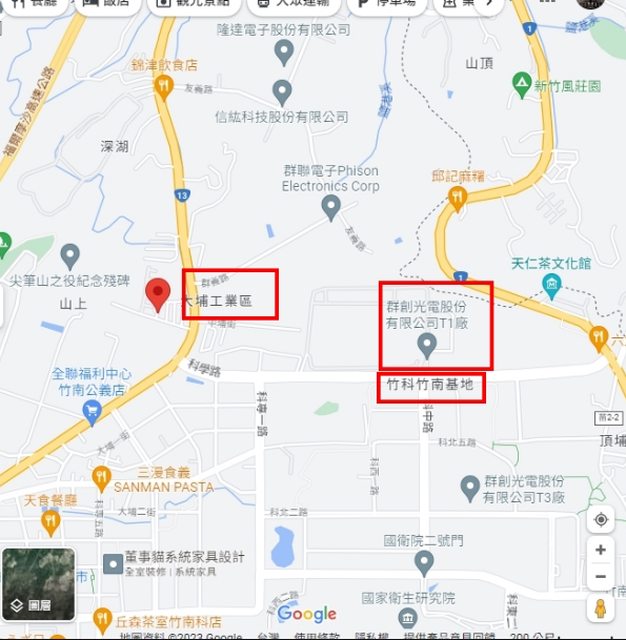Image resolution: width=626 pixels, height=640 pixels.
Task: Open the 群聯電子 Phison Electronics Corp marker
Action: coord(331,207)
